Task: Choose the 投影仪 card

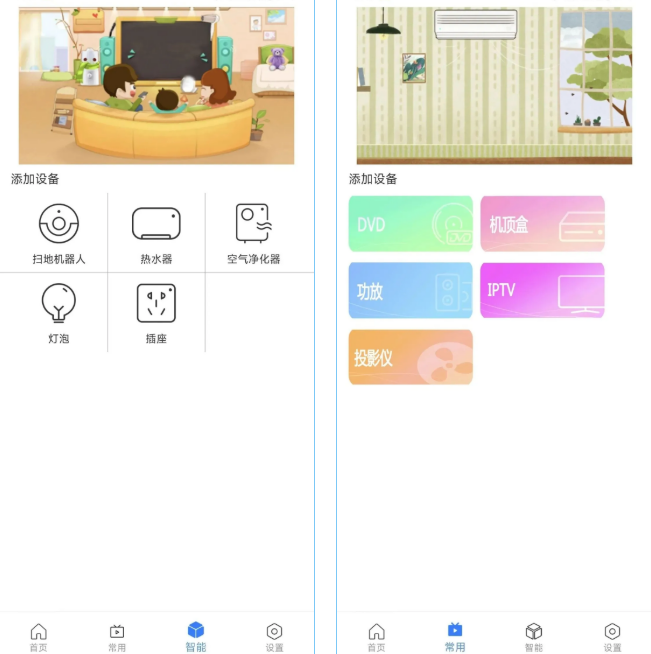Action: [x=410, y=357]
